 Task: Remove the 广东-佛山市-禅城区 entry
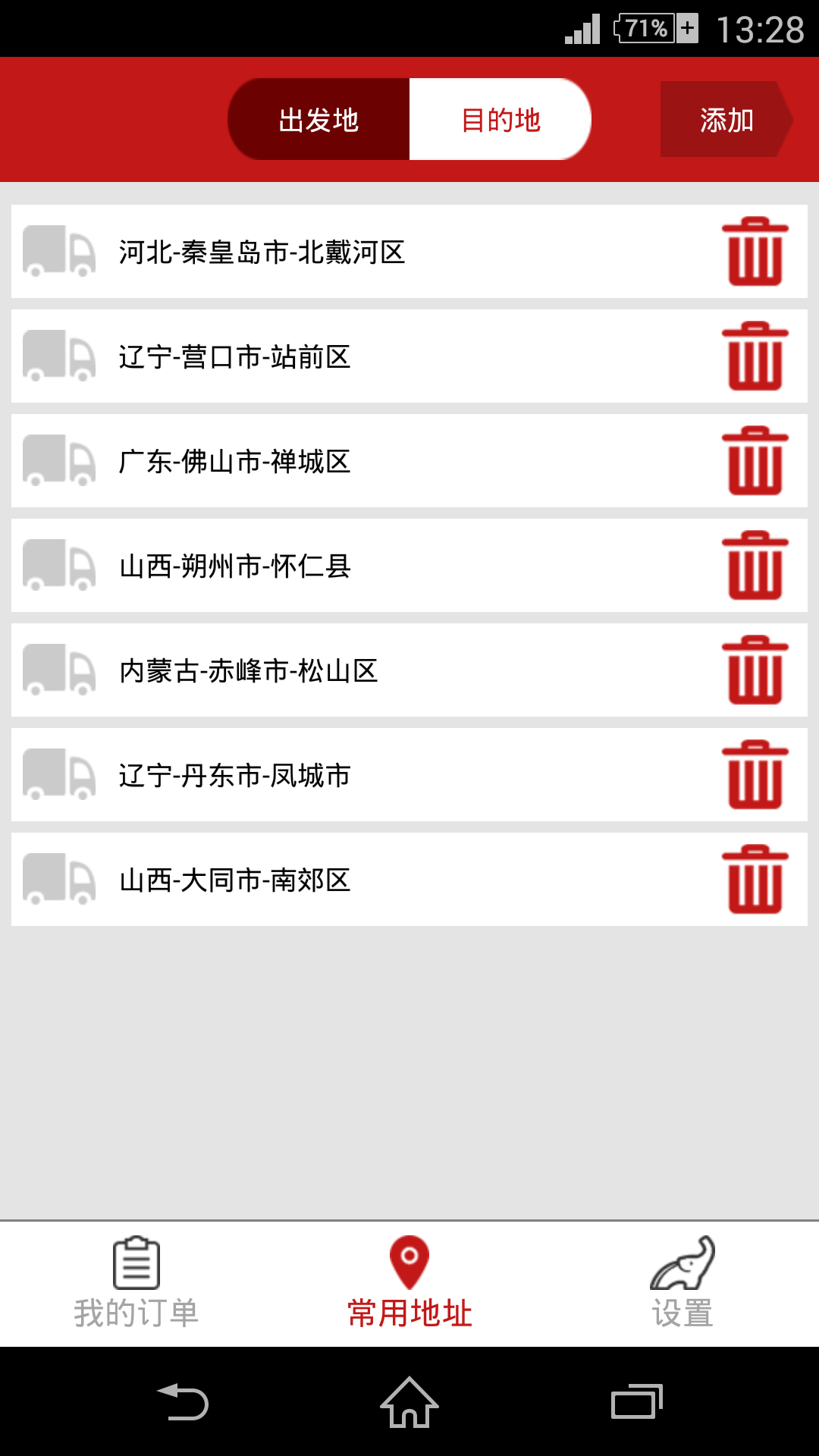click(755, 461)
